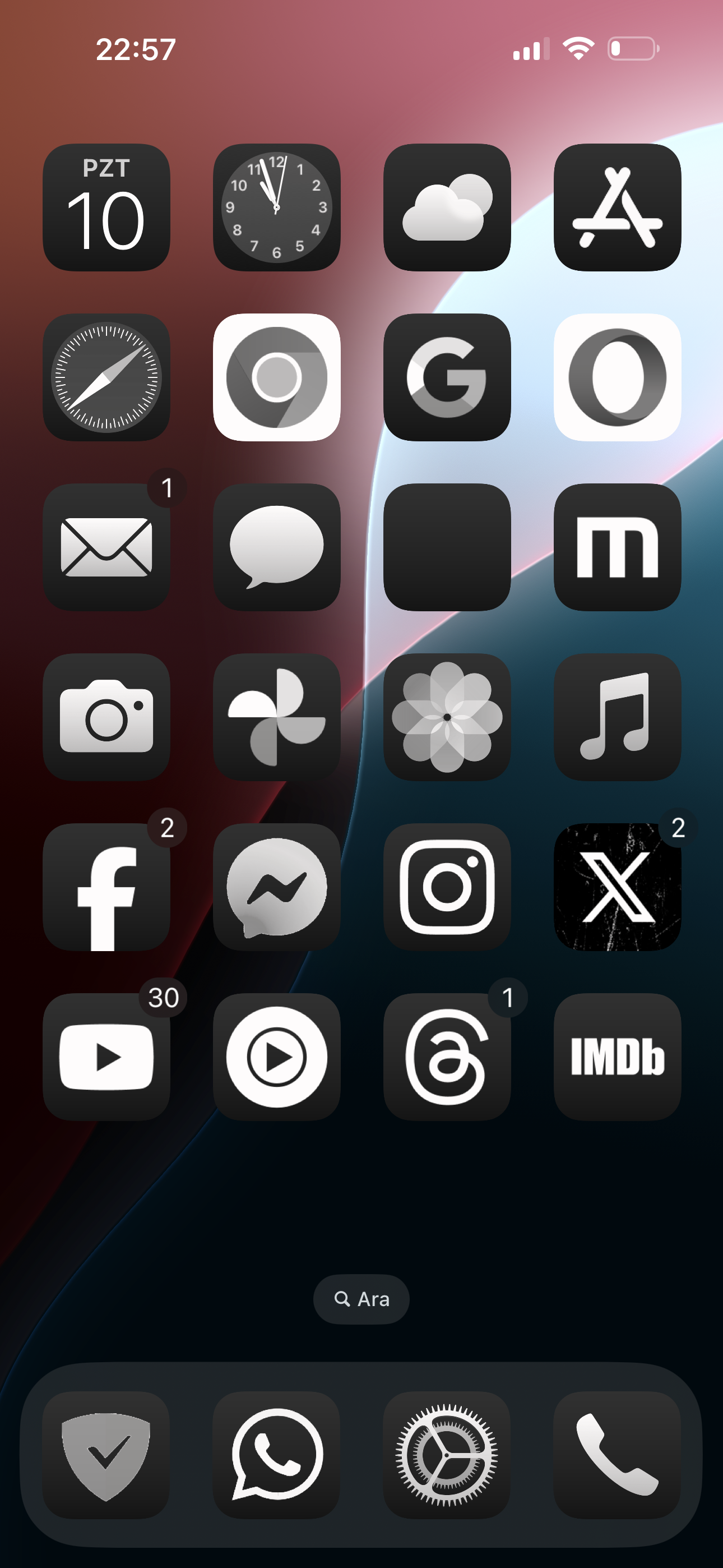Launch the Clock app
Screen dimensions: 723x1568
pos(277,207)
